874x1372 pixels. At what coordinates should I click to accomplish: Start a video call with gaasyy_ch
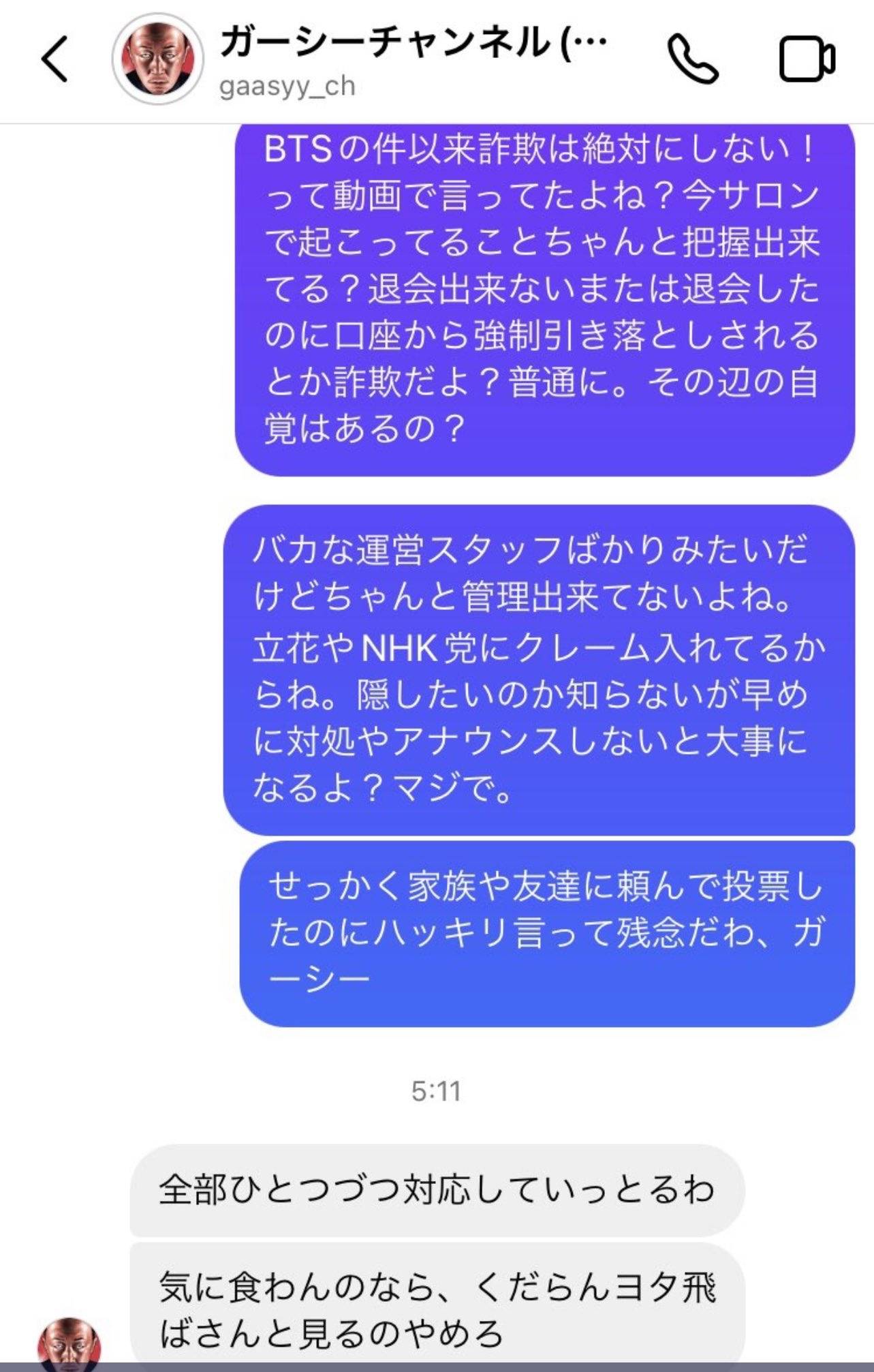[807, 59]
